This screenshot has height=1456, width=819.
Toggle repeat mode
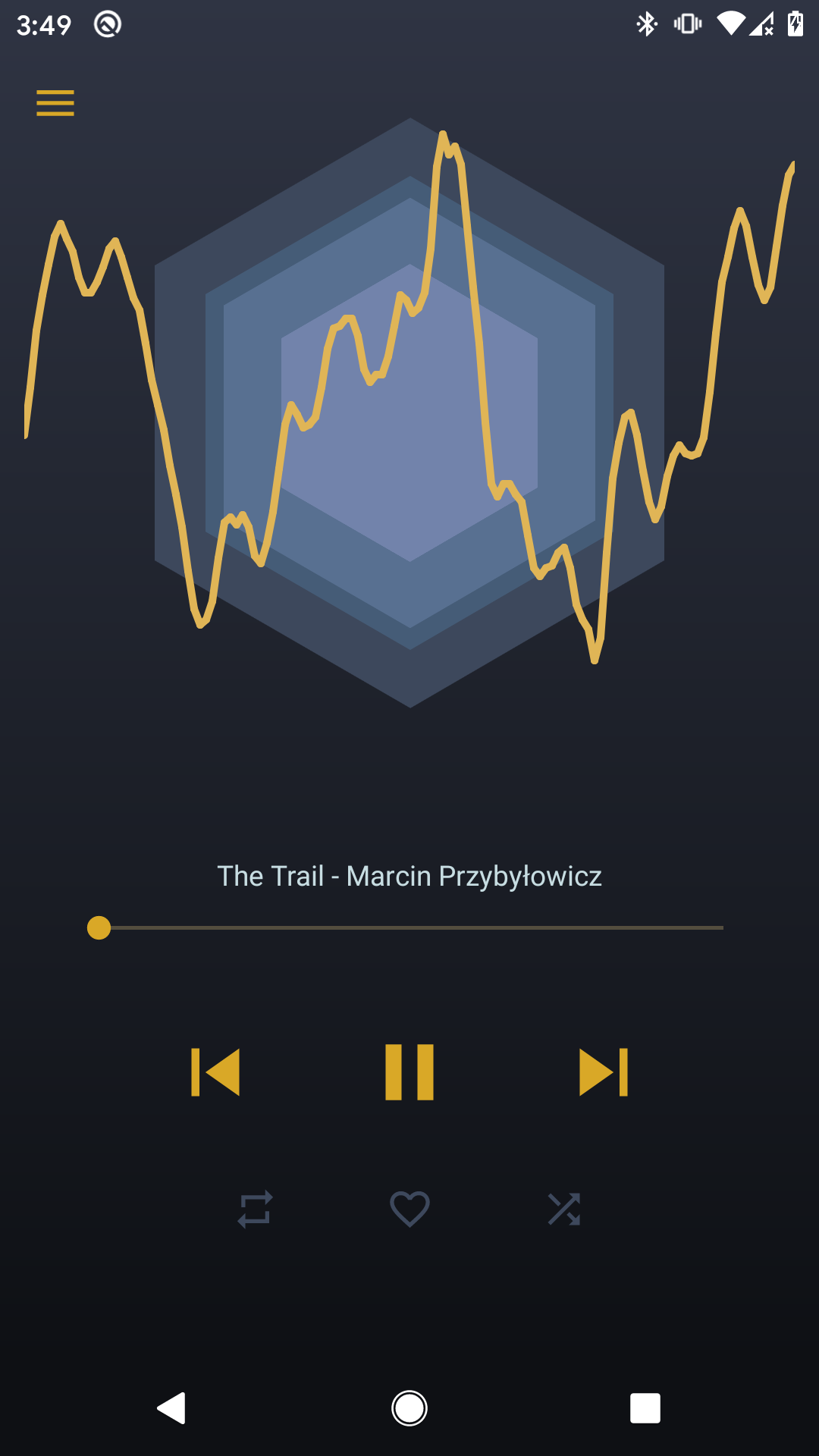255,1209
